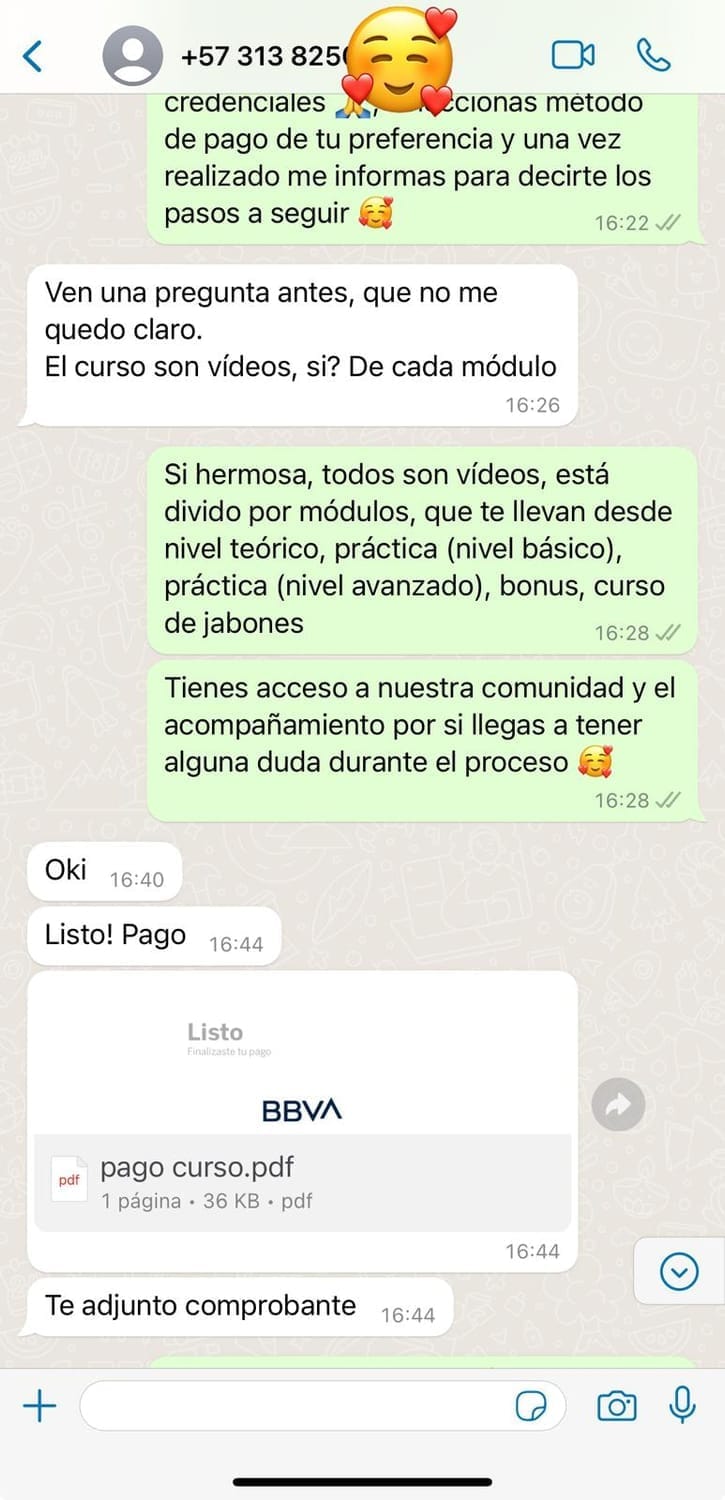Jump to the latest messages
725x1500 pixels.
680,1271
